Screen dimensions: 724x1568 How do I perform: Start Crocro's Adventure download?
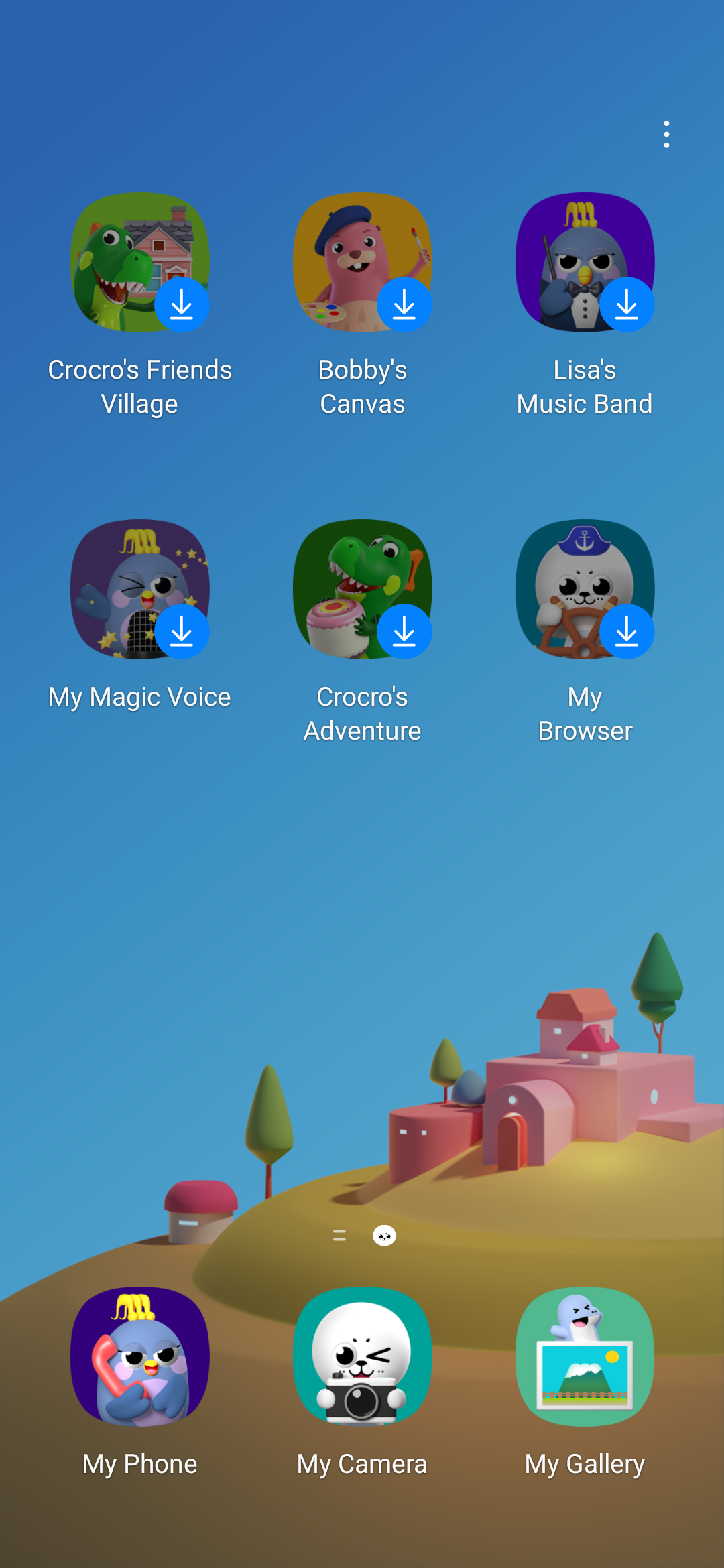[x=404, y=632]
